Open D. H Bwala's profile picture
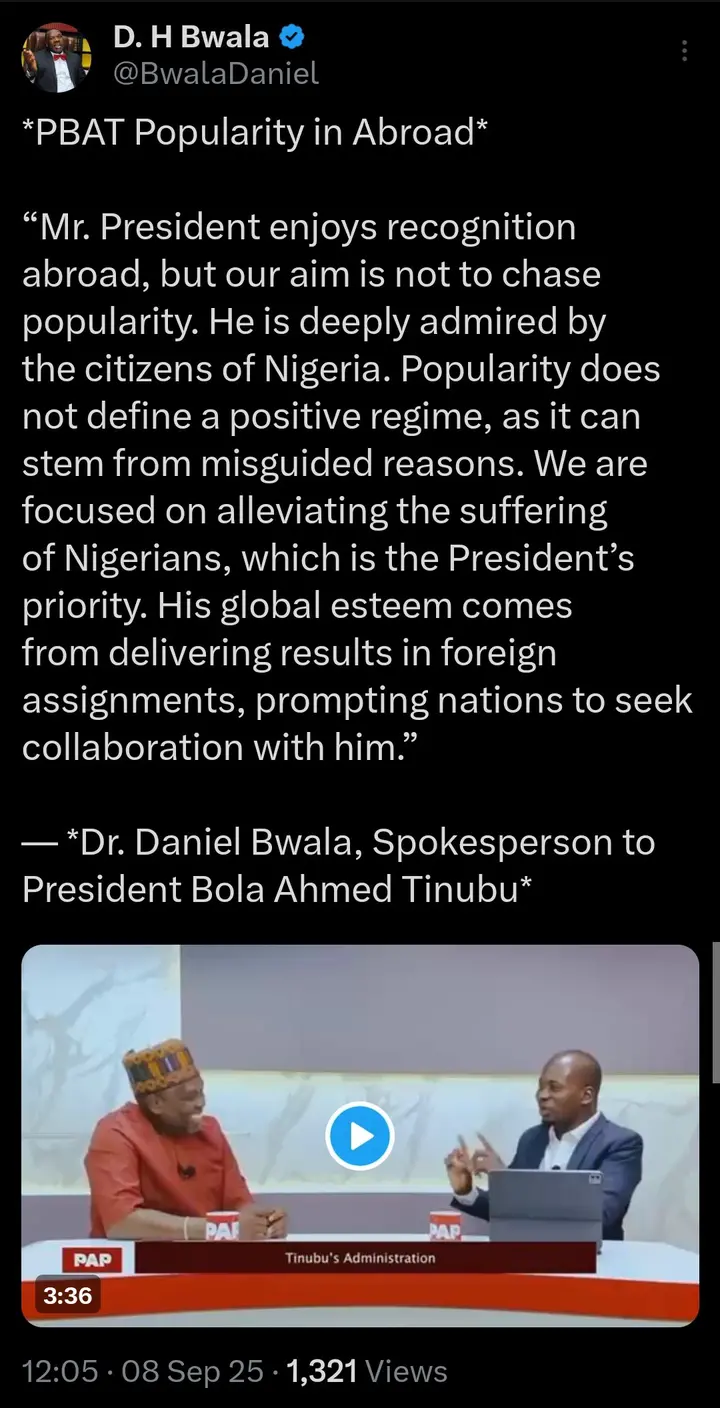This screenshot has height=1408, width=720. coord(56,56)
